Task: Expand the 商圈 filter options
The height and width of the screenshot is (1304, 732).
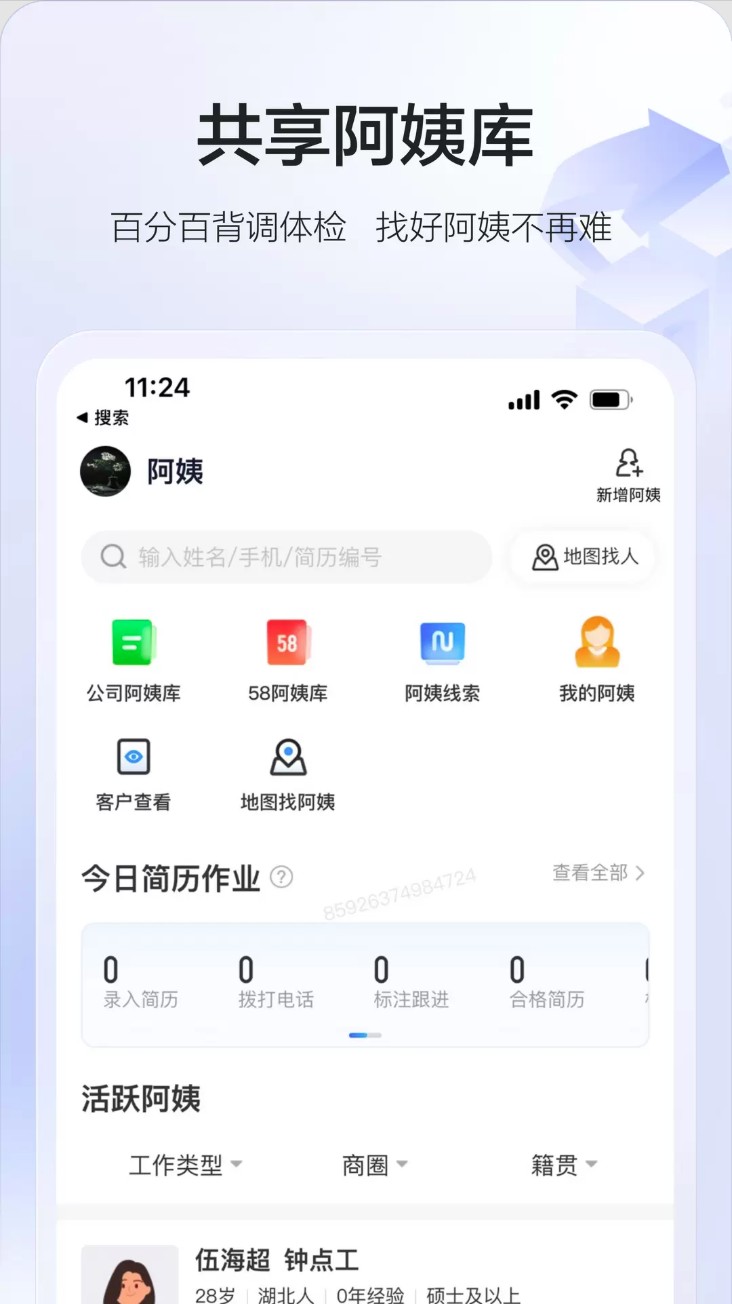Action: point(373,1163)
